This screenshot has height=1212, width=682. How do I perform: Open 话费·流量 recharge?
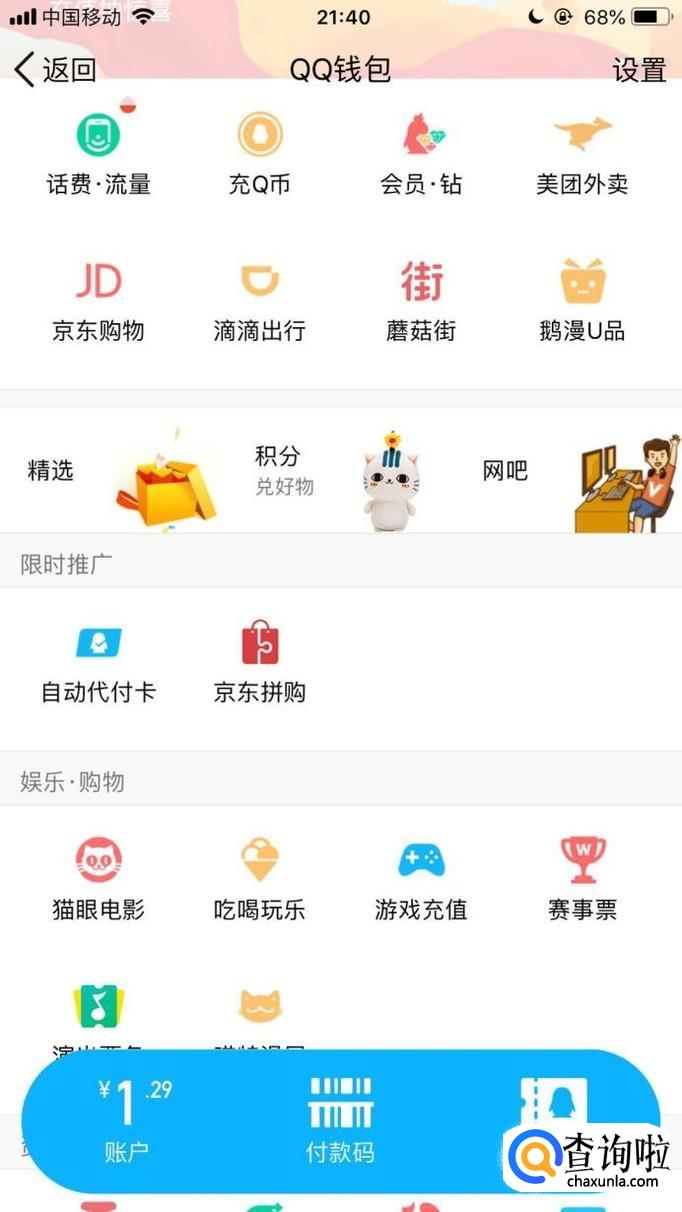pos(98,155)
